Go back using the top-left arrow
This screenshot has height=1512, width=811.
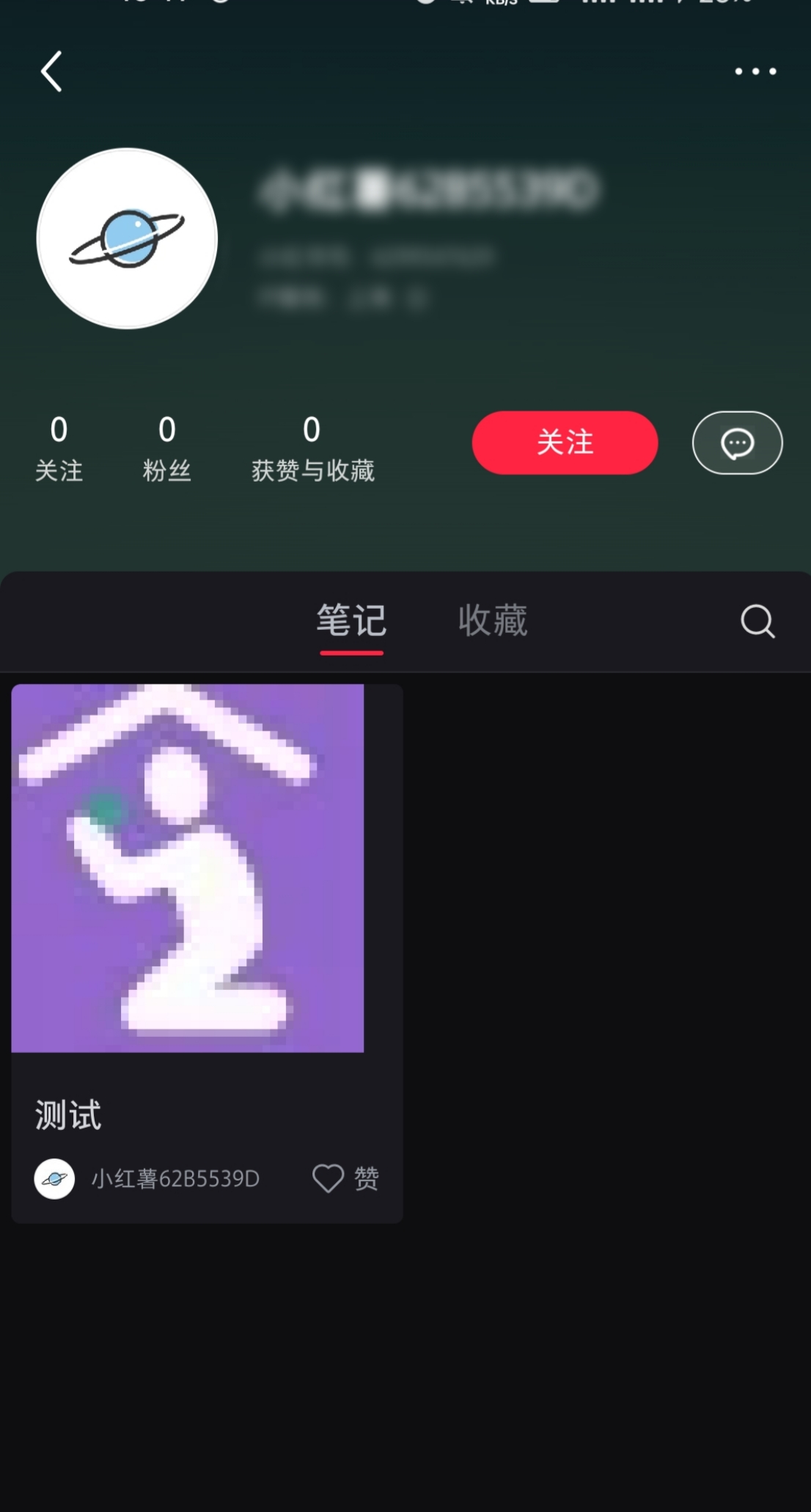click(x=51, y=71)
